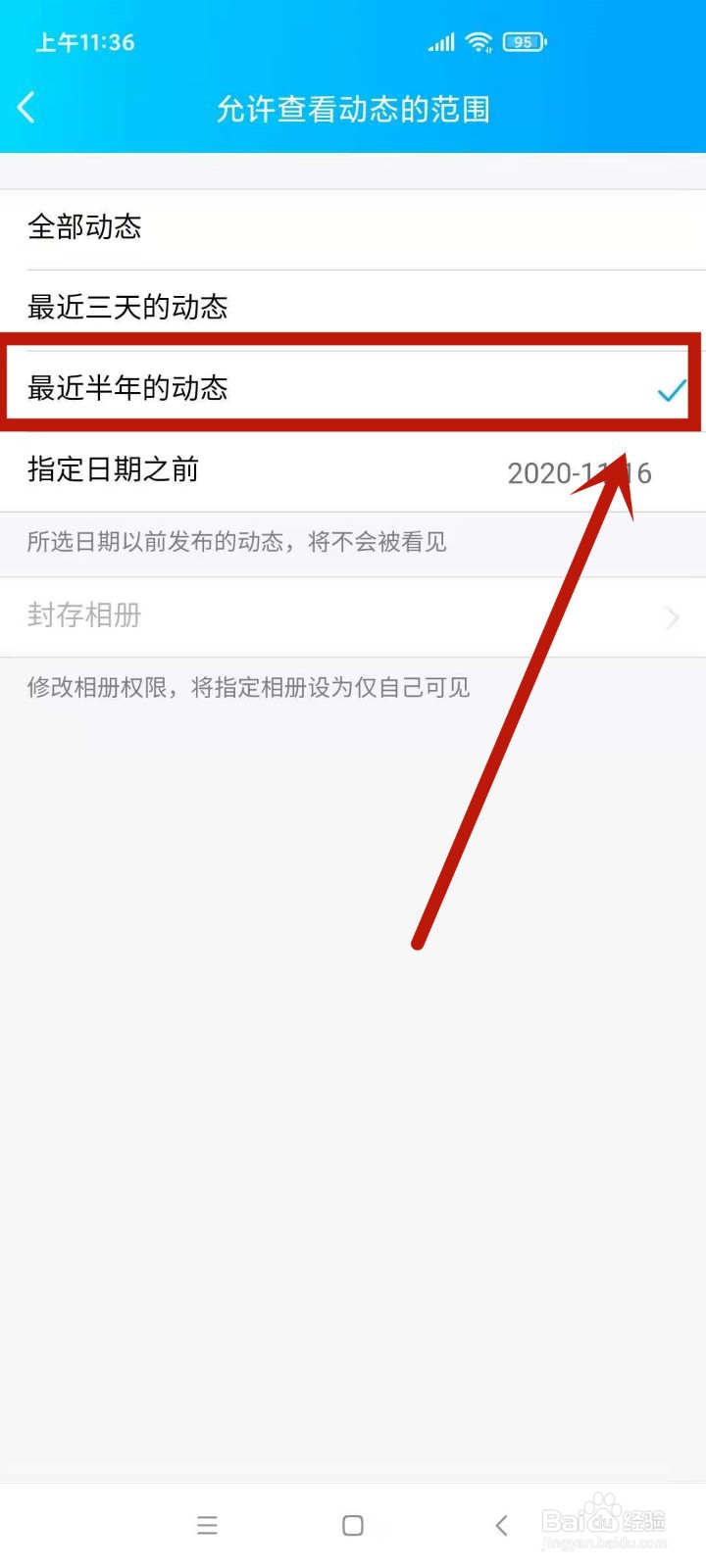Tap the system back navigation button
This screenshot has width=706, height=1568.
(x=500, y=1525)
